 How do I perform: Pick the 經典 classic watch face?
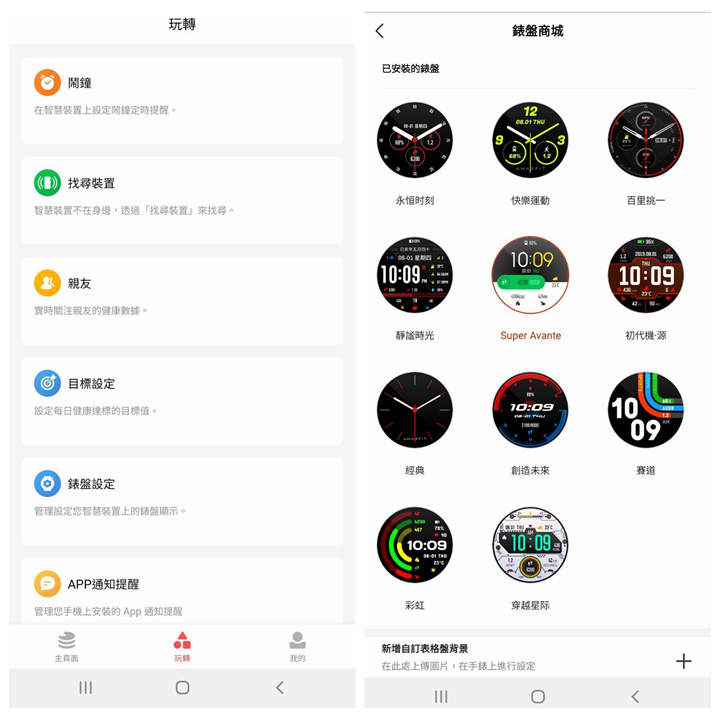(414, 410)
